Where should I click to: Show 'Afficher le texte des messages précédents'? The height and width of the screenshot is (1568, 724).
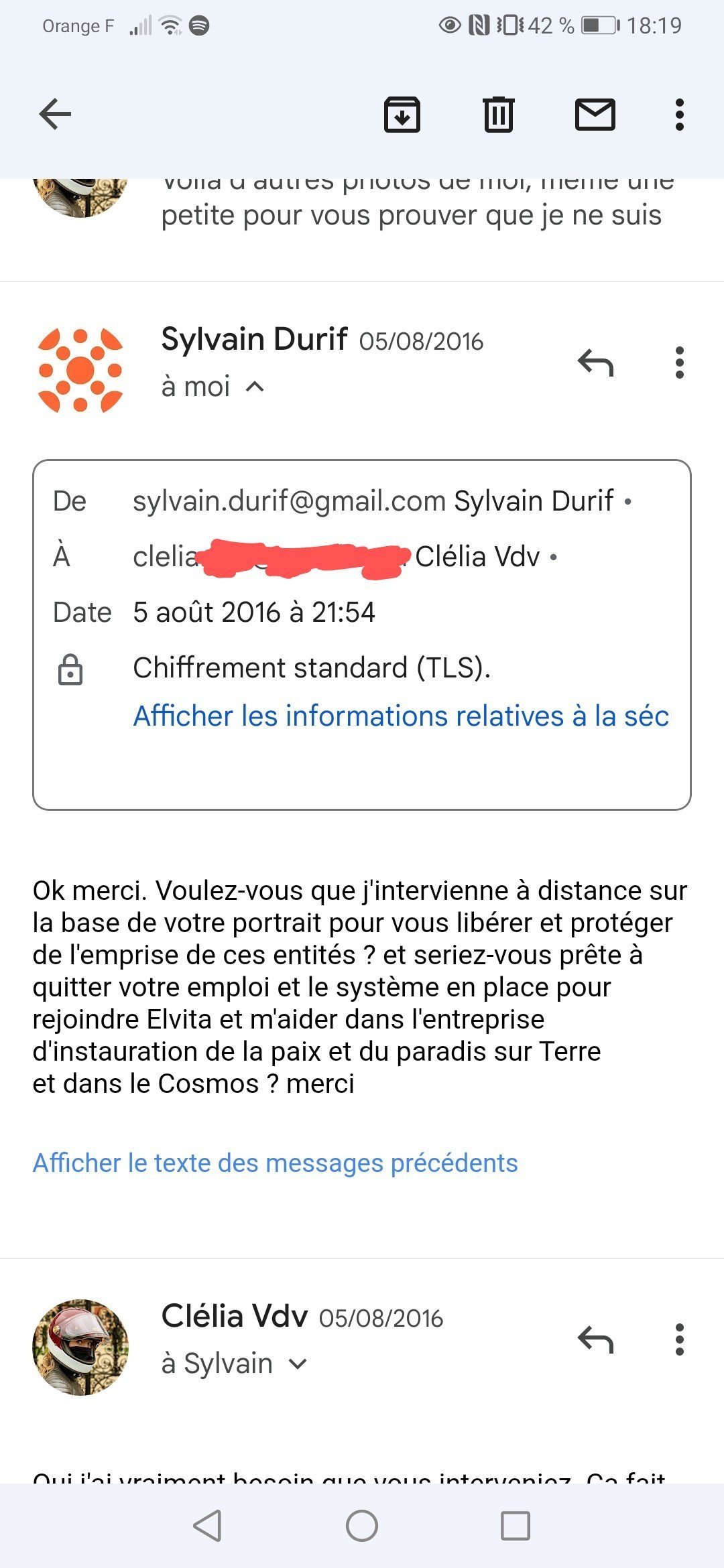[x=275, y=1163]
